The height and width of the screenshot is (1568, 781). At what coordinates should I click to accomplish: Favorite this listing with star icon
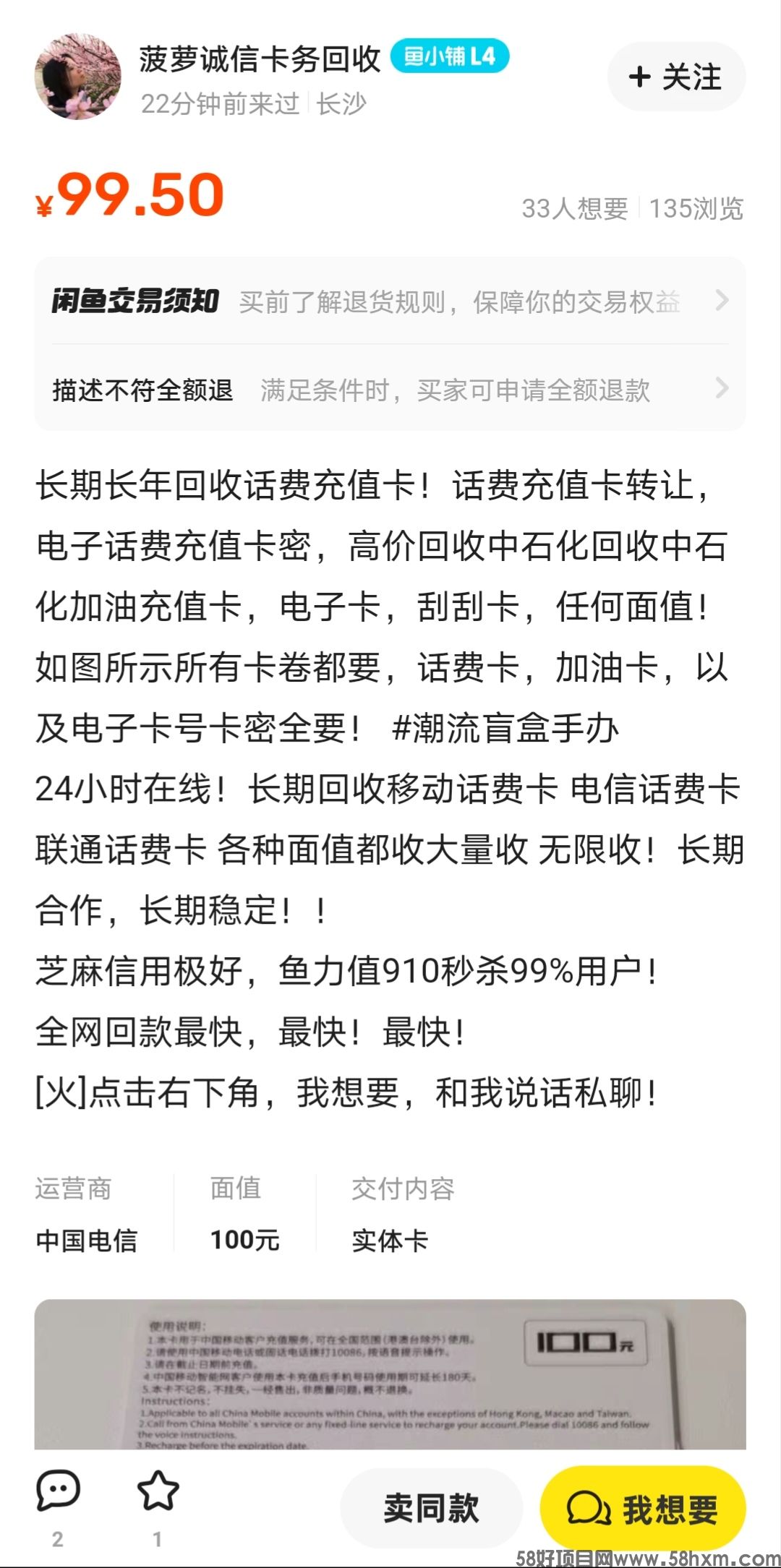click(x=158, y=1491)
